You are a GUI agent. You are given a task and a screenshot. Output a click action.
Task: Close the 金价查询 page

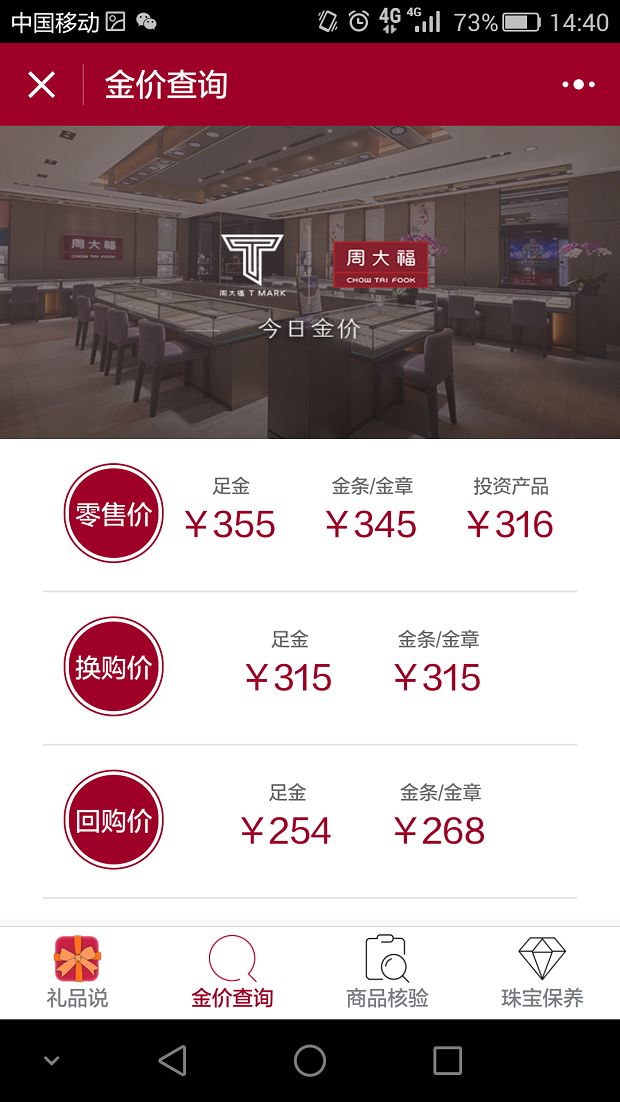[41, 85]
